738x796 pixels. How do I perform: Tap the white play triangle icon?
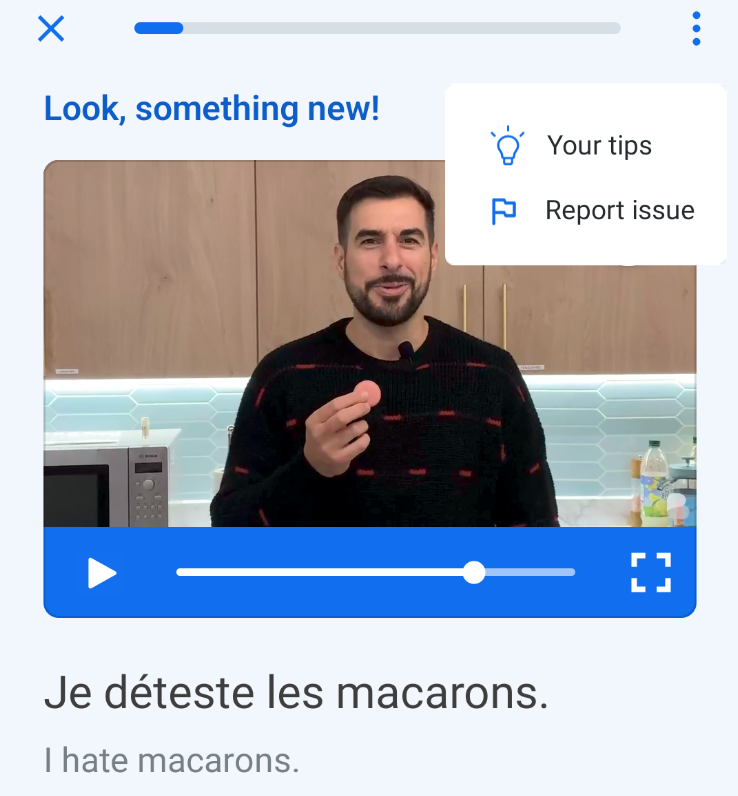click(101, 572)
